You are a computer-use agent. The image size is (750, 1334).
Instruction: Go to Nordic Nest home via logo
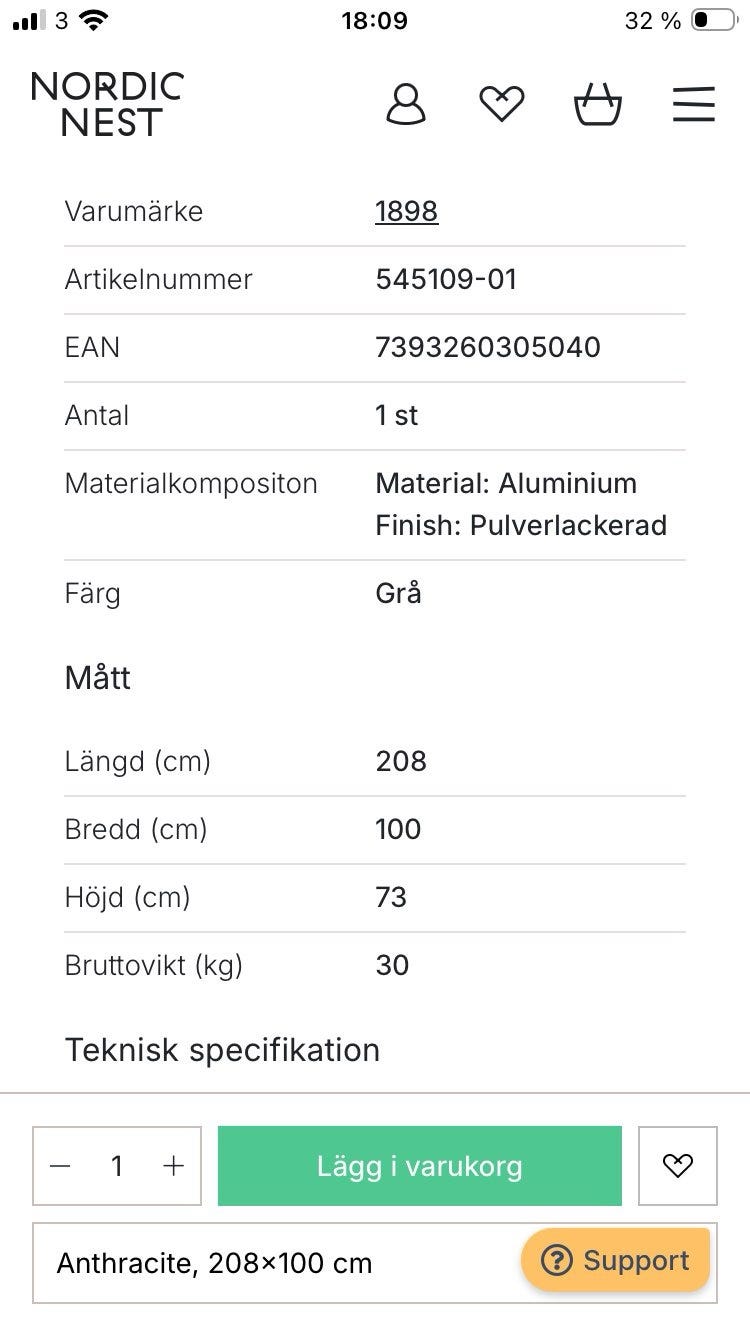108,104
